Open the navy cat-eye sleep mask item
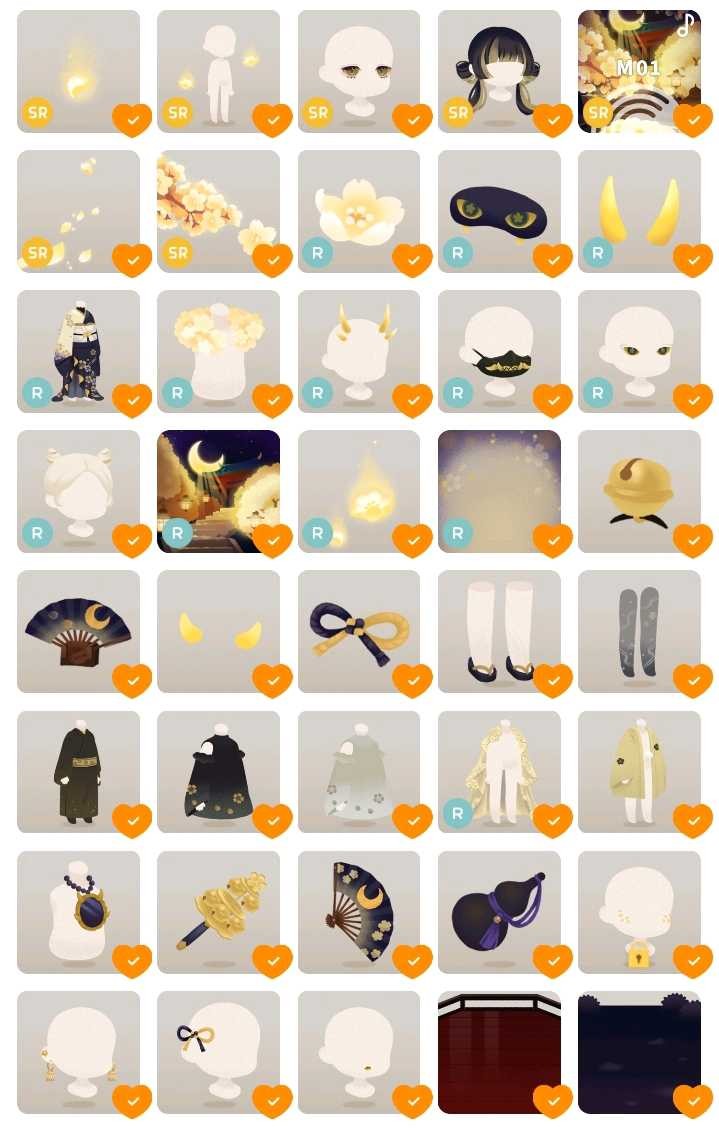The width and height of the screenshot is (719, 1128). click(498, 211)
